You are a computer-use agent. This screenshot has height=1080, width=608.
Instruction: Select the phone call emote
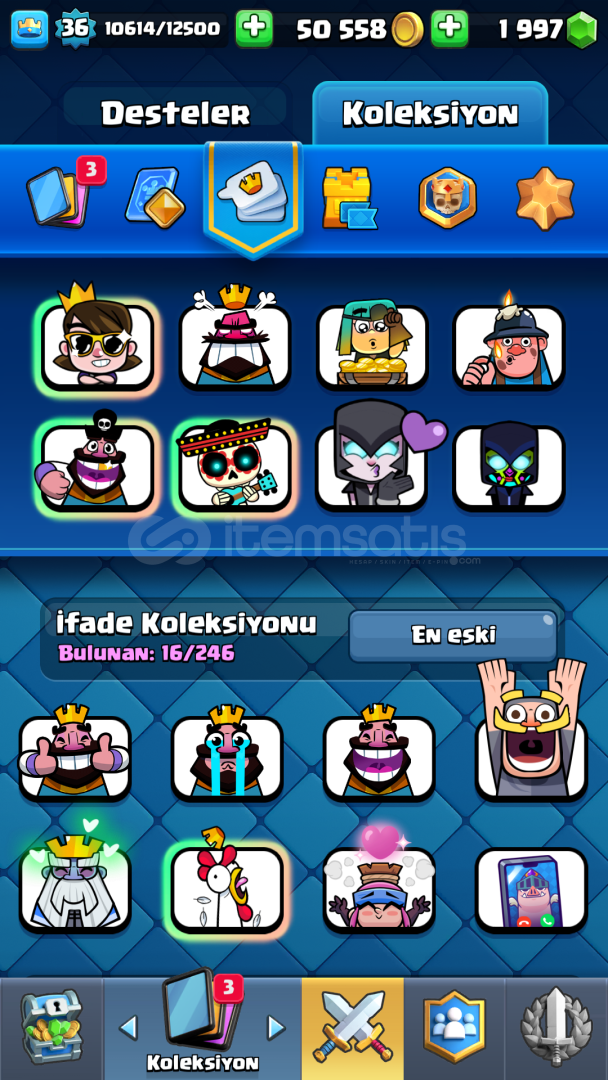point(531,888)
